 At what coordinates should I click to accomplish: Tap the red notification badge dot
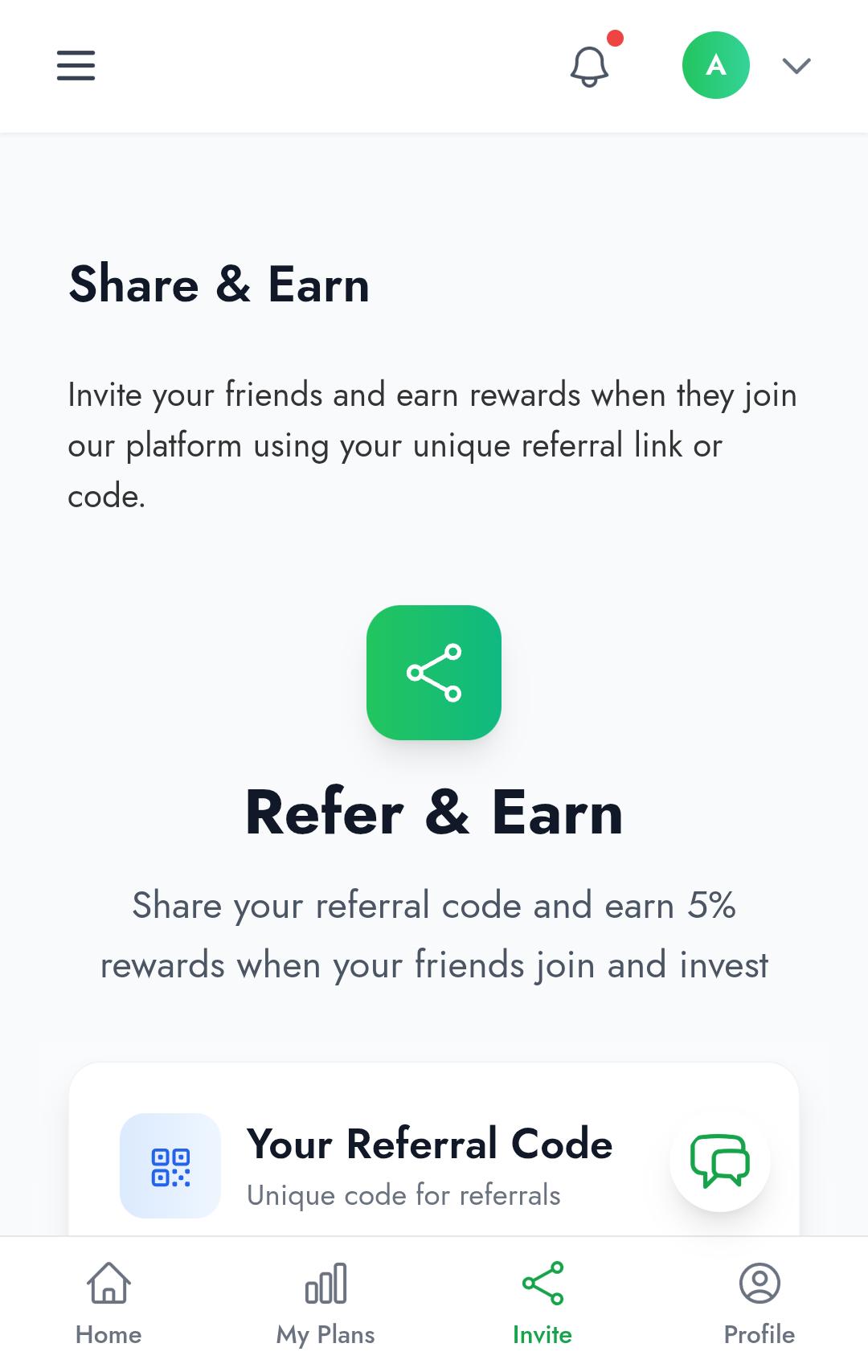pyautogui.click(x=615, y=37)
